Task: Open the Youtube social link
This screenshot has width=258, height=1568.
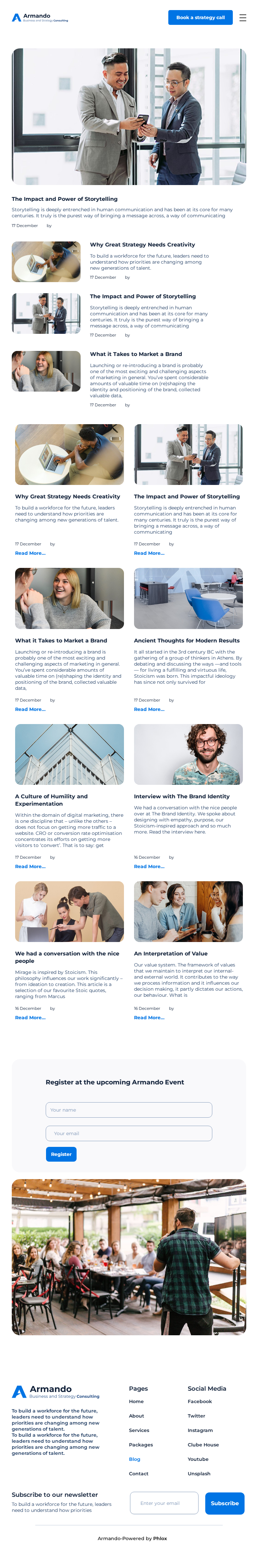Action: point(198,1459)
